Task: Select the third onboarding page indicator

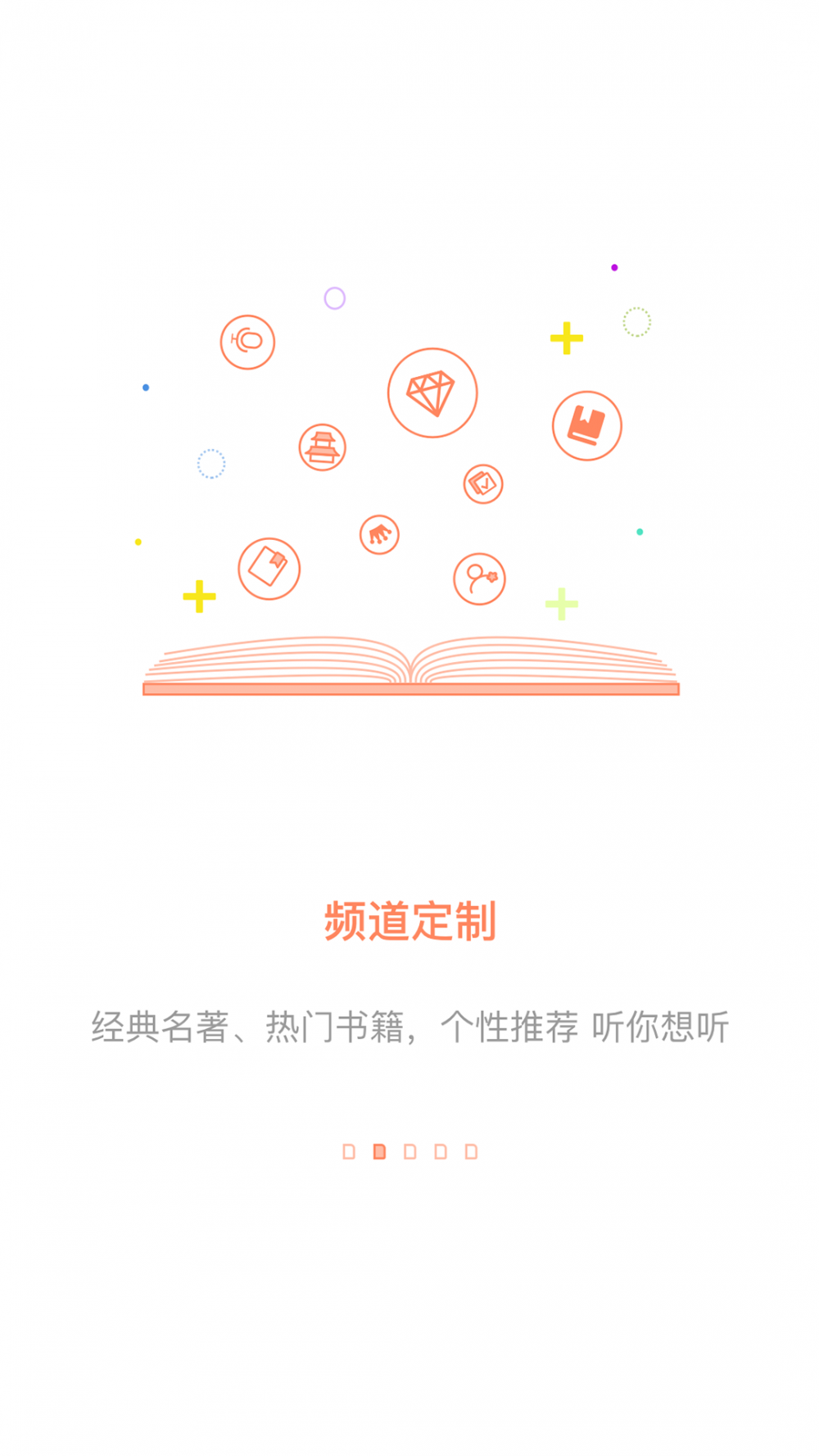Action: tap(410, 1152)
